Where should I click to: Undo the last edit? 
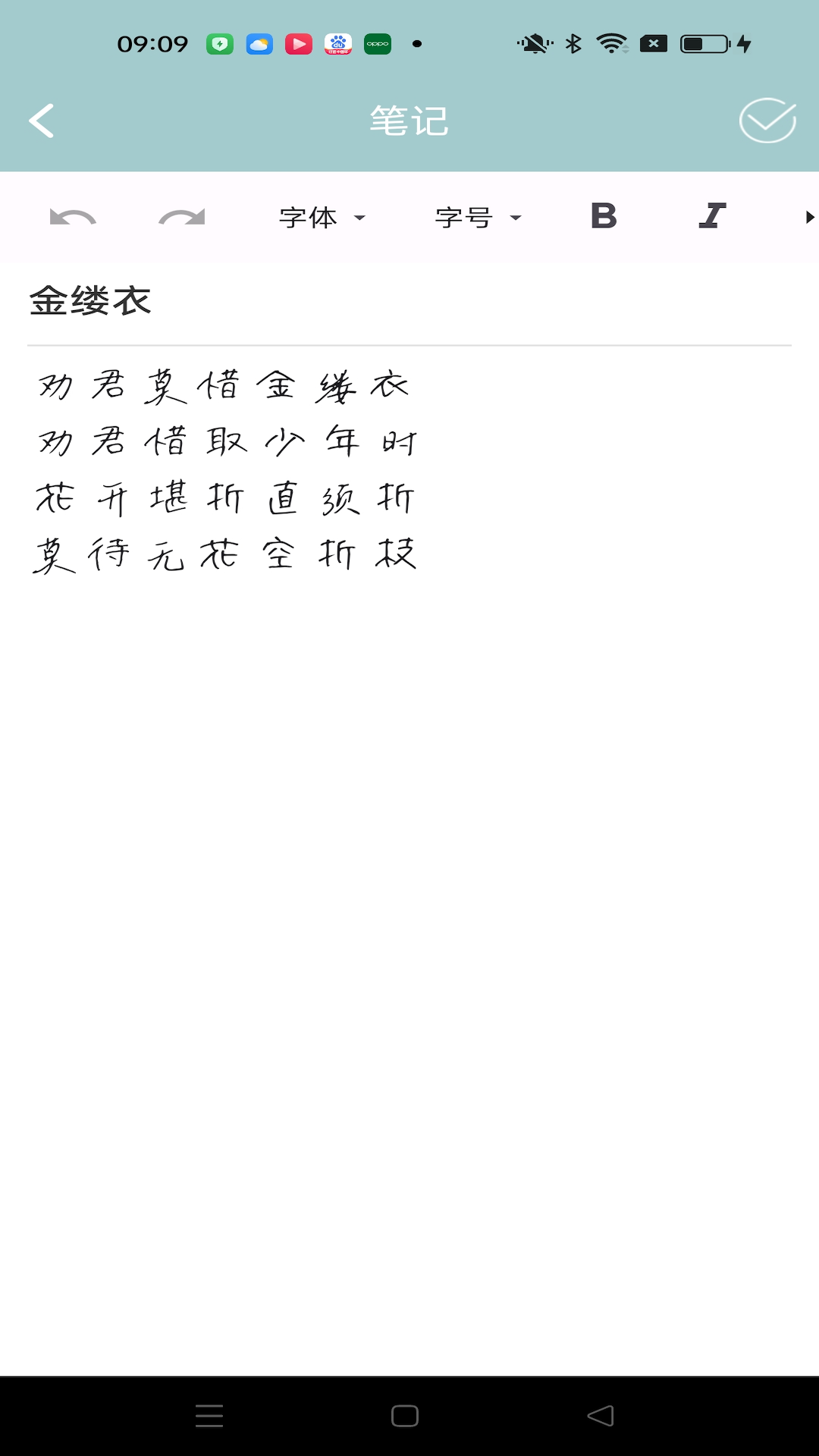point(73,218)
